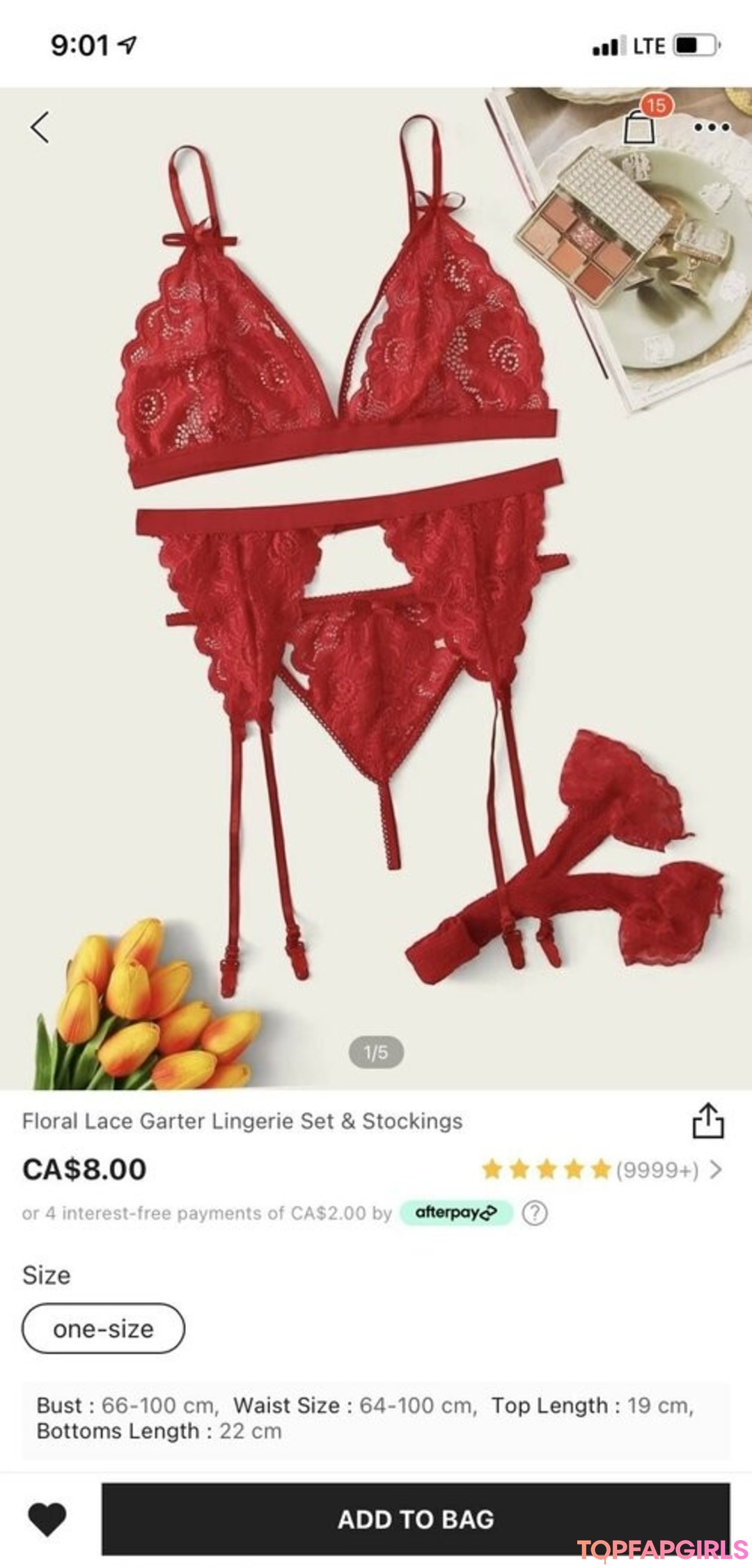Go back to the previous page
The image size is (752, 1568).
coord(40,127)
